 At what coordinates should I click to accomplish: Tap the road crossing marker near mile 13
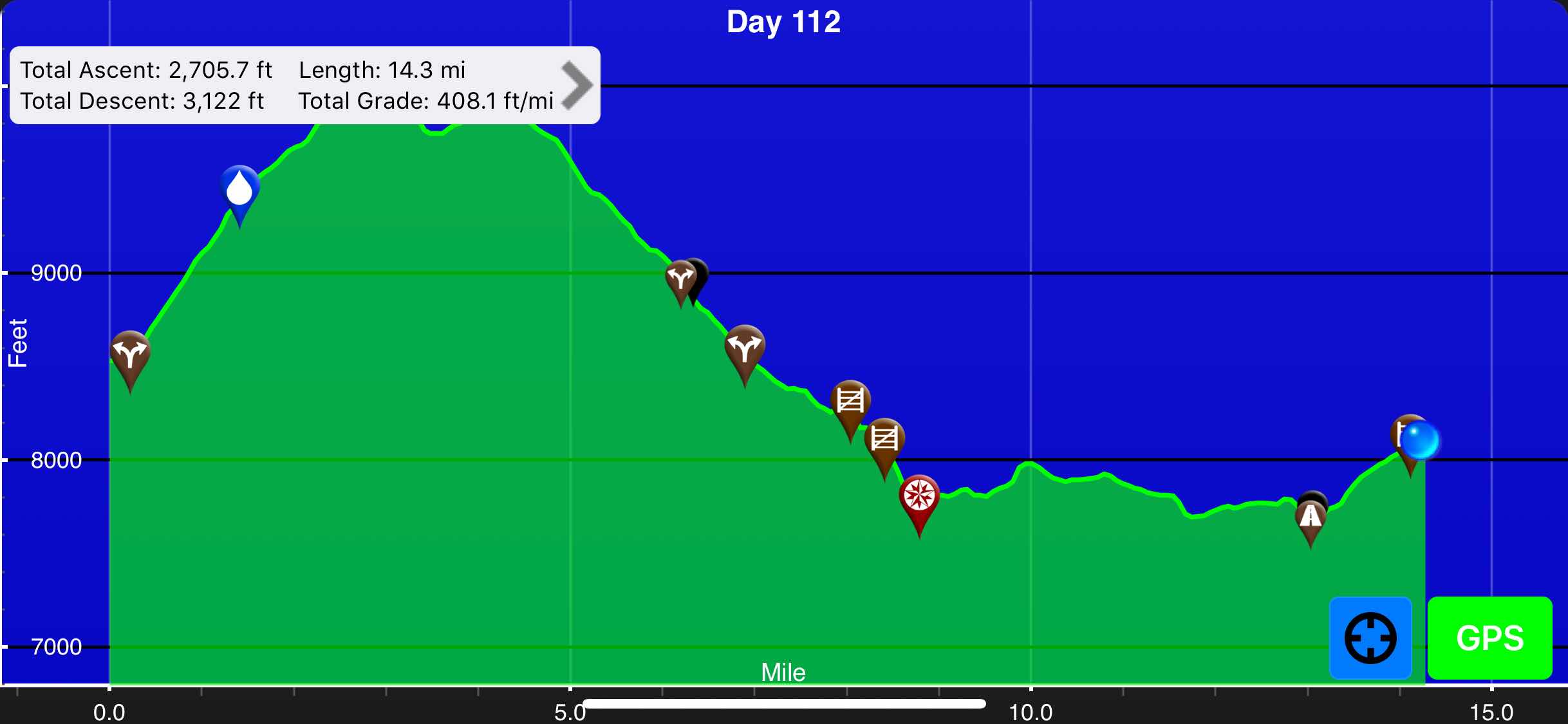pos(1311,523)
